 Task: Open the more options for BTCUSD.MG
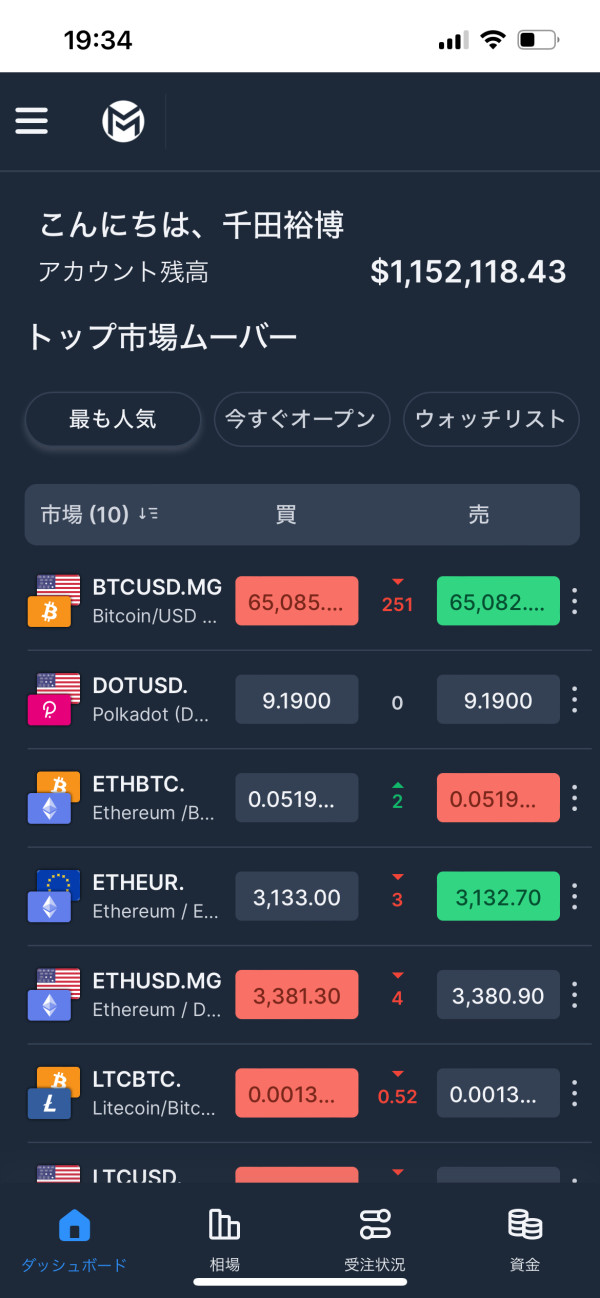(x=574, y=602)
